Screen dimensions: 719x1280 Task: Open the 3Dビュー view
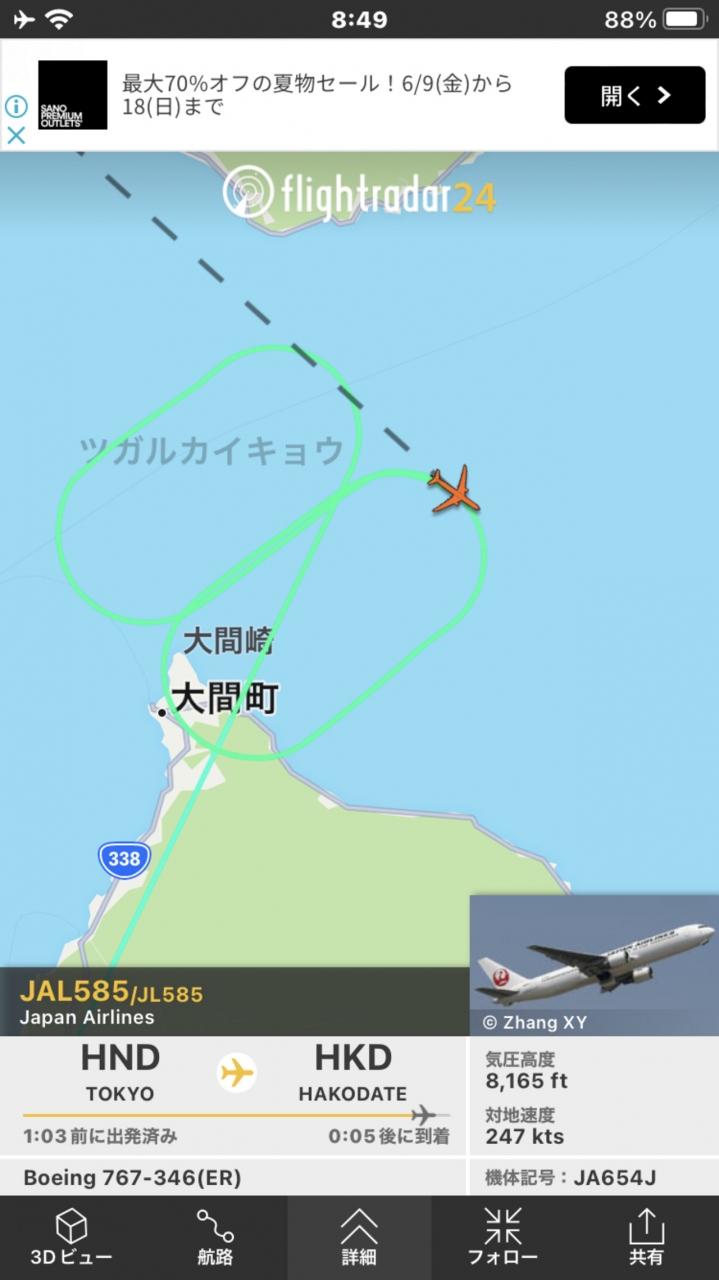[x=71, y=1237]
